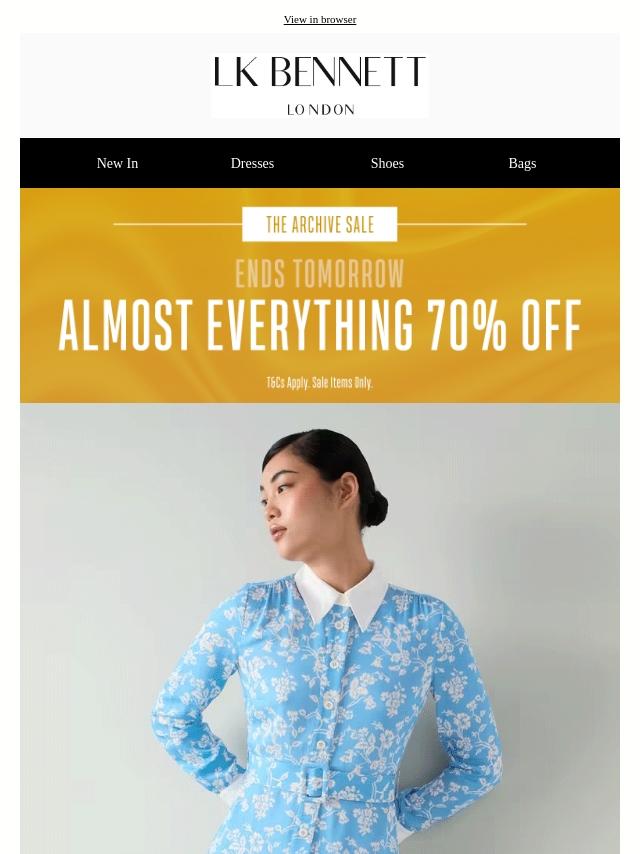Open the Shoes category
Image resolution: width=640 pixels, height=854 pixels.
click(387, 163)
